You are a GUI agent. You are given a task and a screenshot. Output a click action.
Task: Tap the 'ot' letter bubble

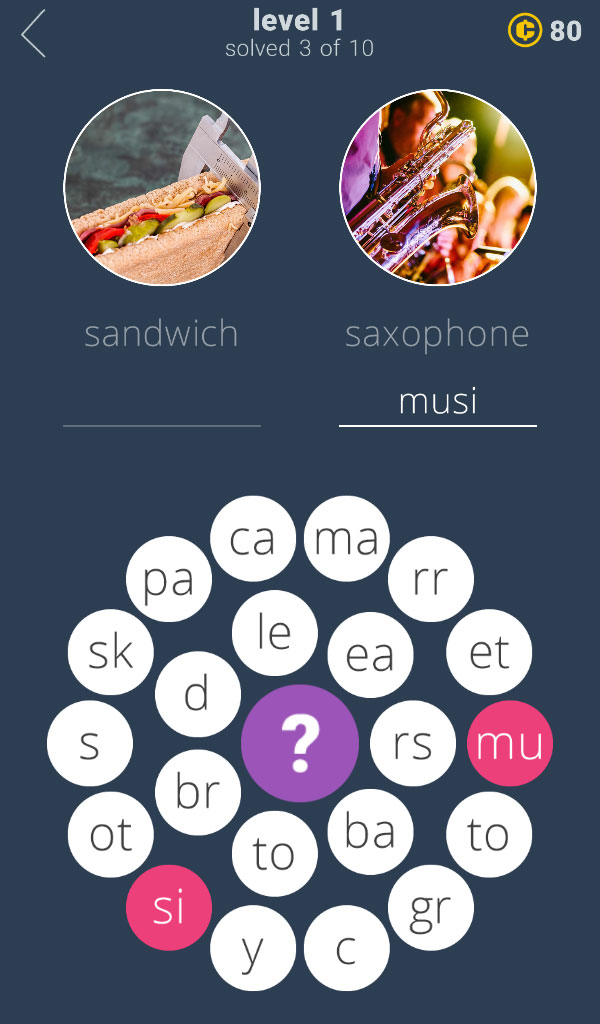coord(110,834)
